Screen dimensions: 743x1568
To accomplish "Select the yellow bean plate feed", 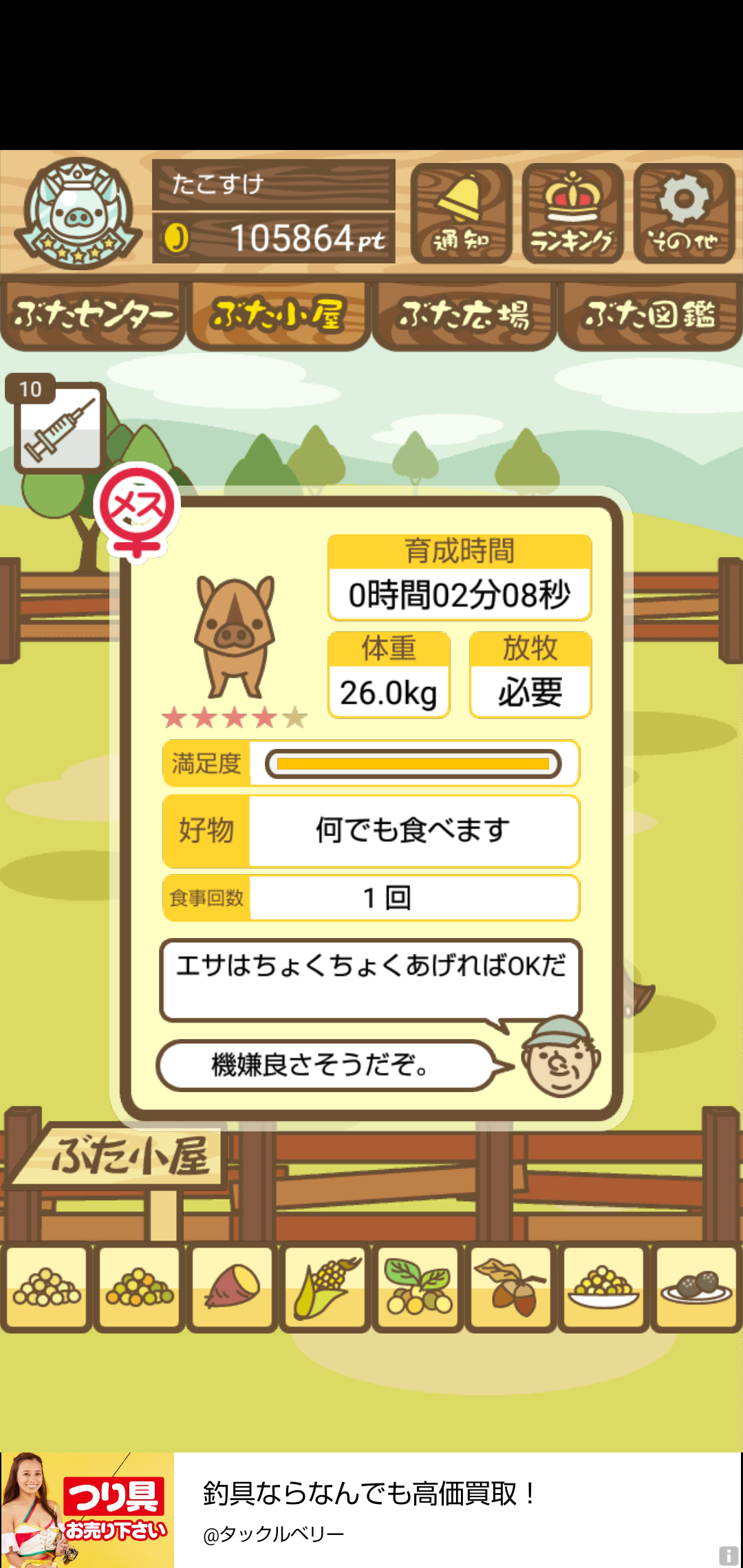I will pos(603,1287).
